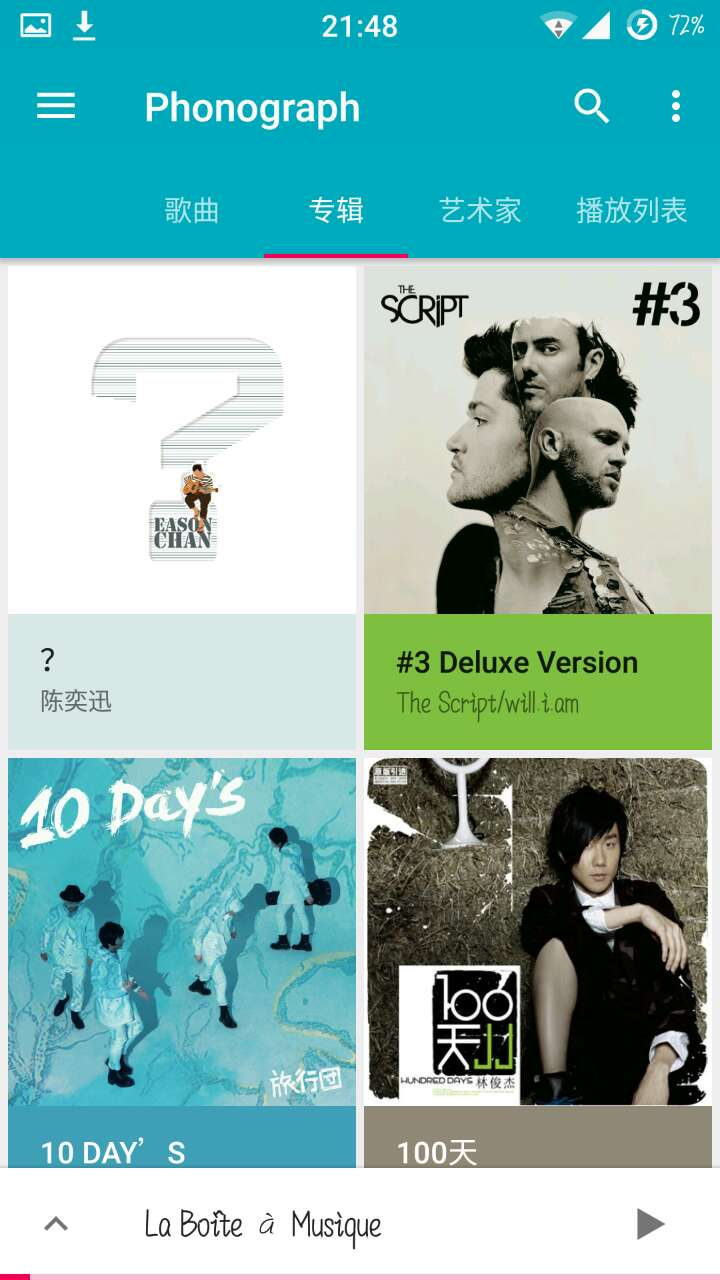Search the music library
Image resolution: width=720 pixels, height=1280 pixels.
[591, 106]
